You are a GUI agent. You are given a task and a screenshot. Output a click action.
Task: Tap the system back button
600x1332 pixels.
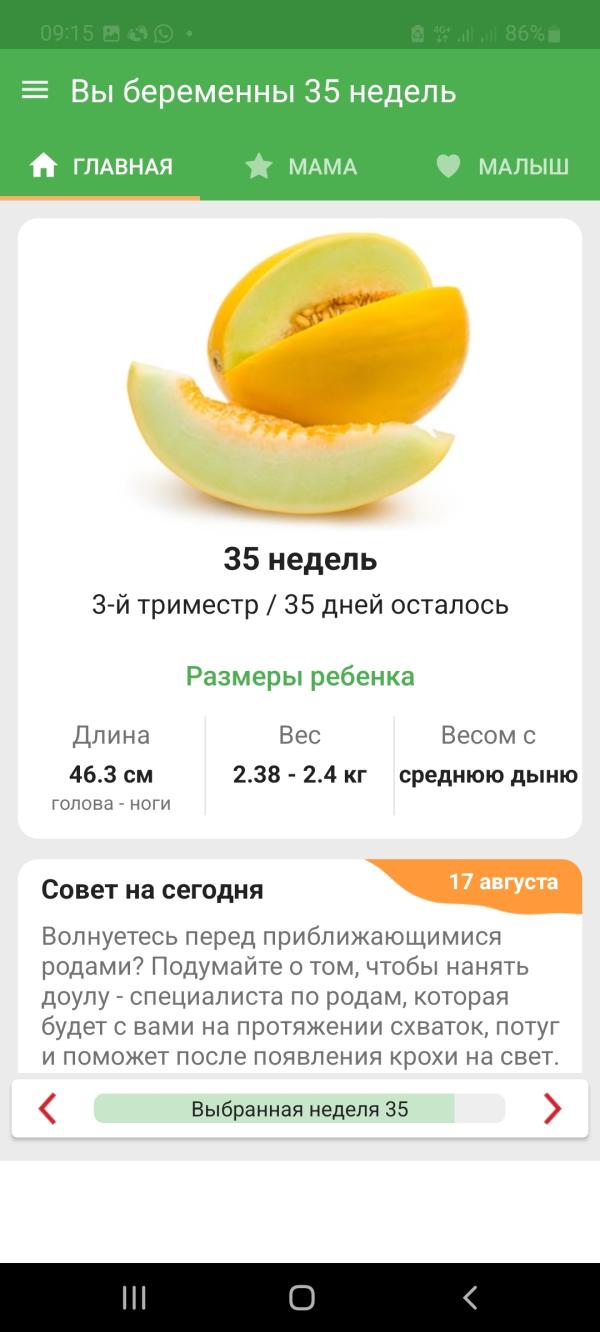(469, 1297)
